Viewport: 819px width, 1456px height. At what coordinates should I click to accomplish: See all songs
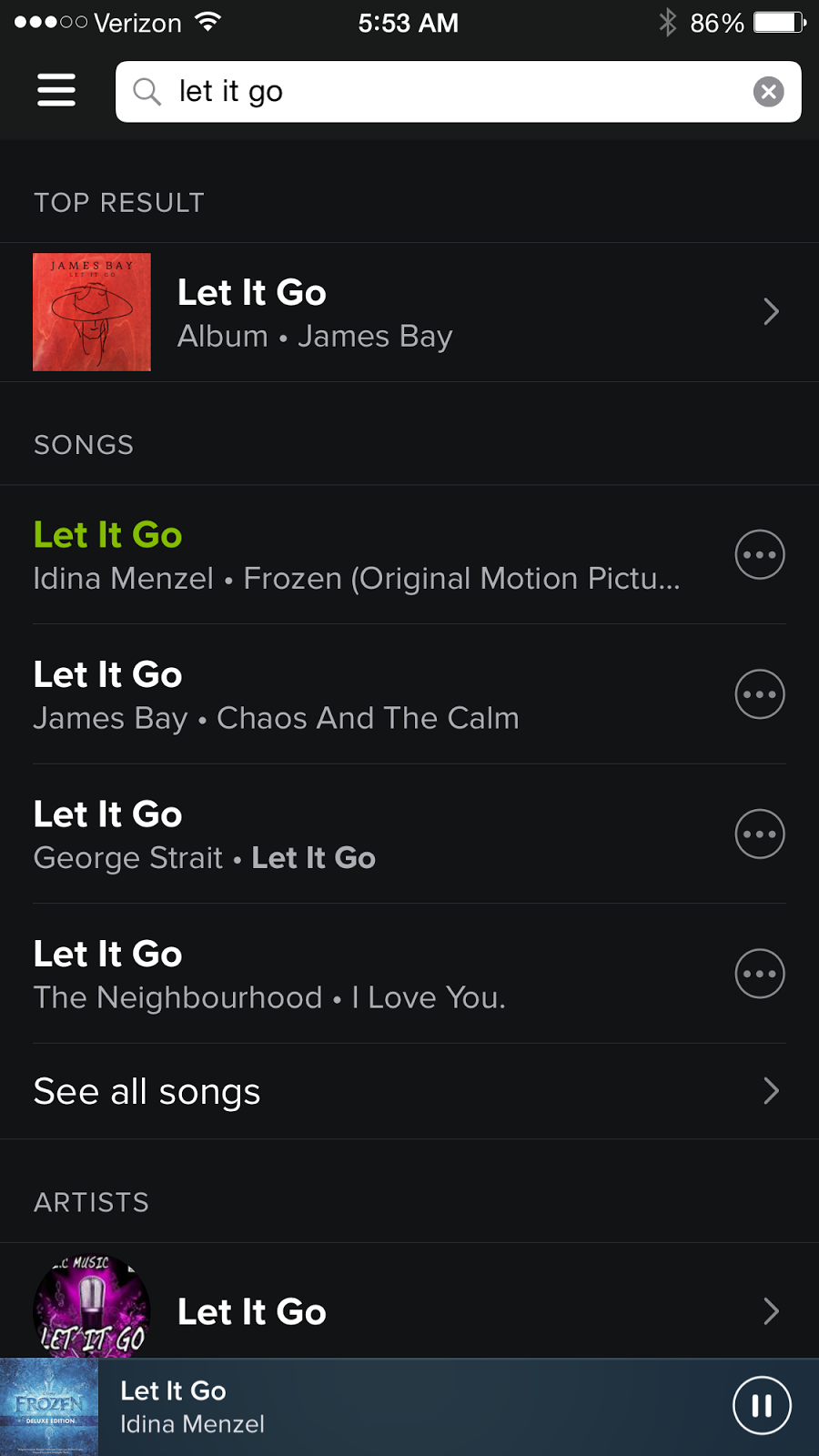pos(409,1091)
